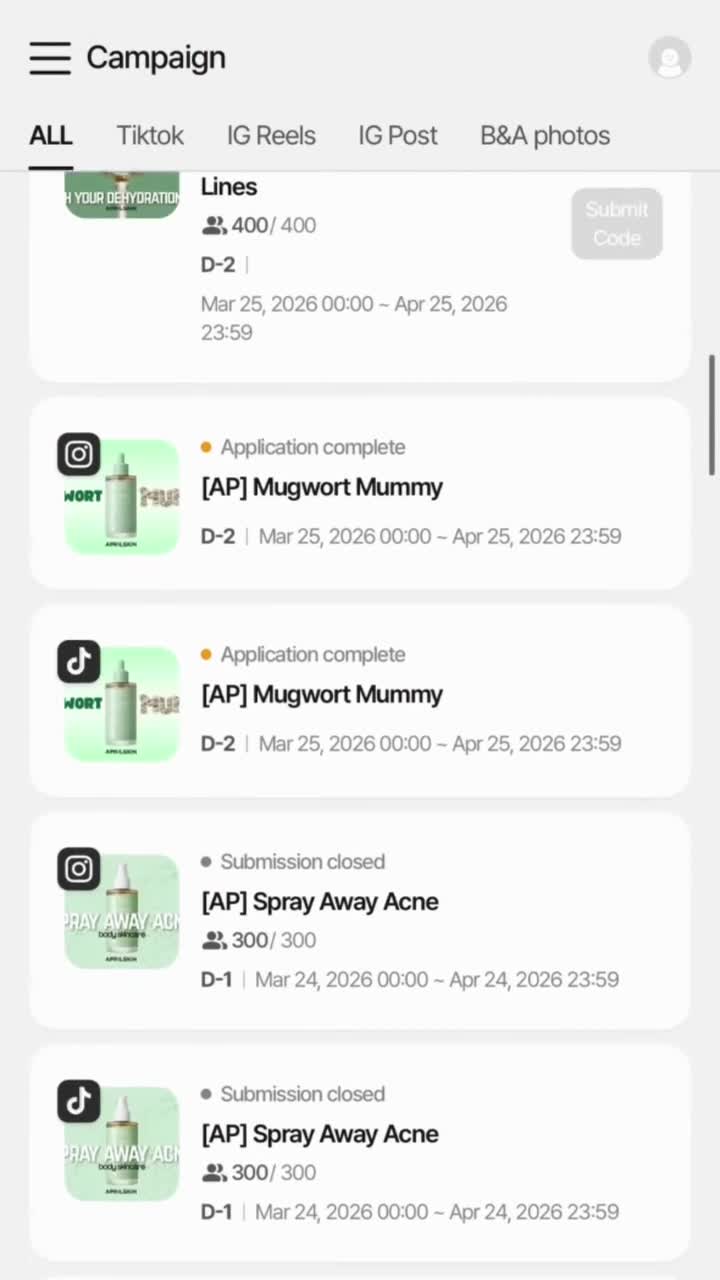The image size is (720, 1280).
Task: Switch to the IG Reels tab
Action: [x=271, y=136]
